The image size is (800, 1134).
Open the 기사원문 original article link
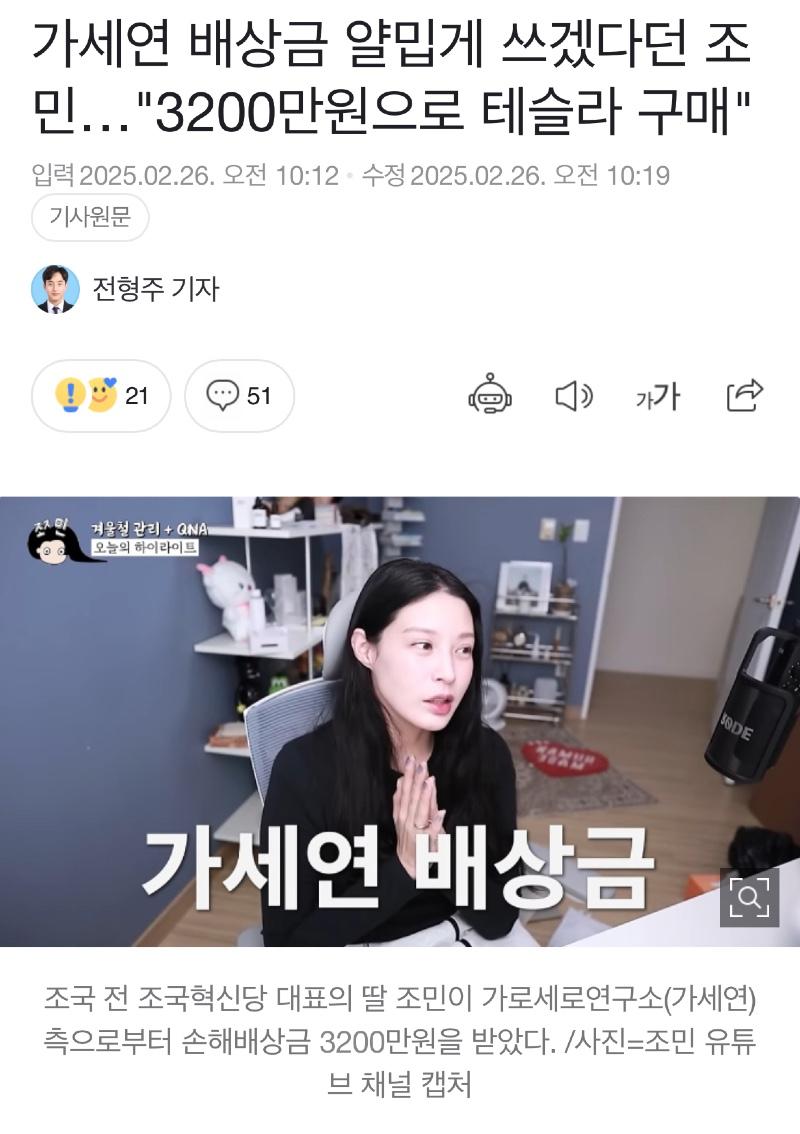(90, 217)
